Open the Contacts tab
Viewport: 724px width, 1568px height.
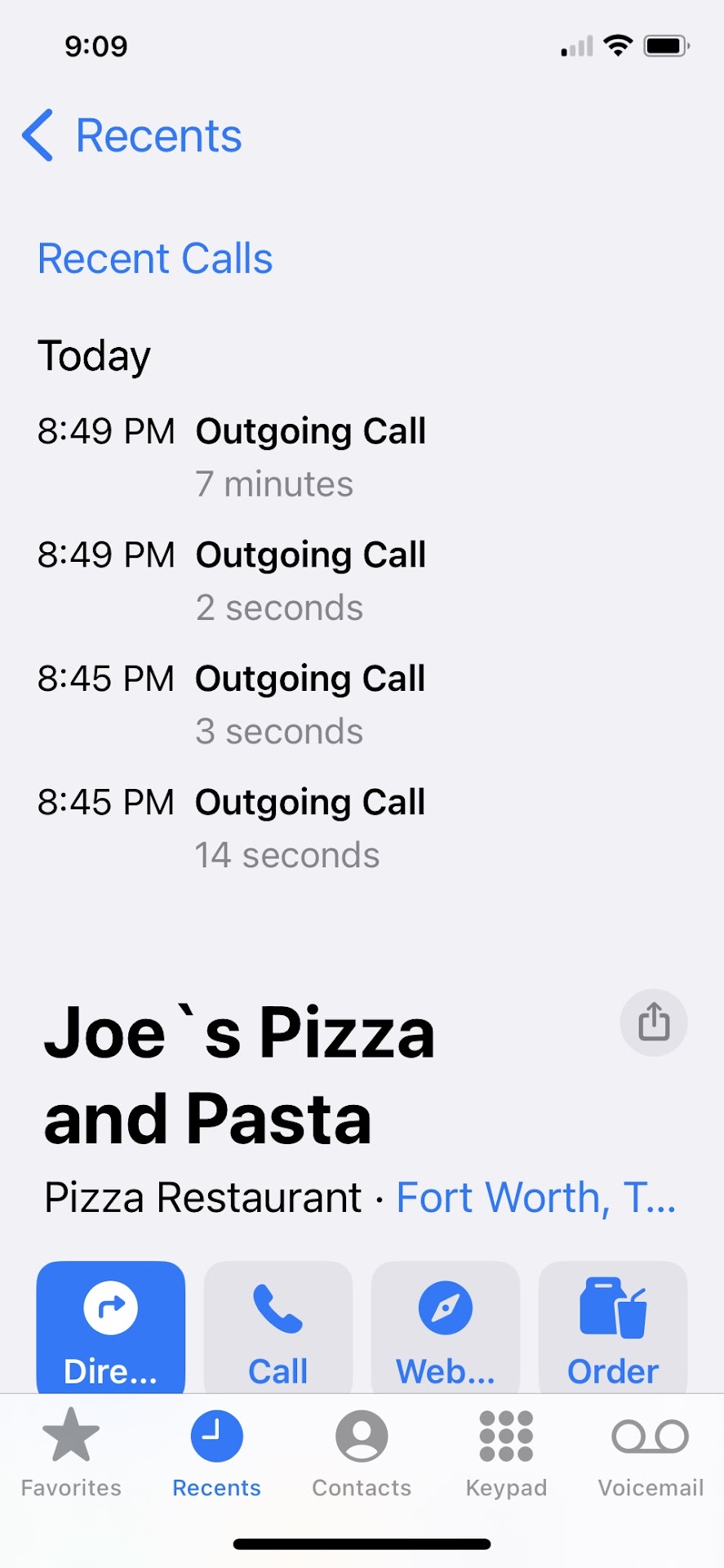362,1454
